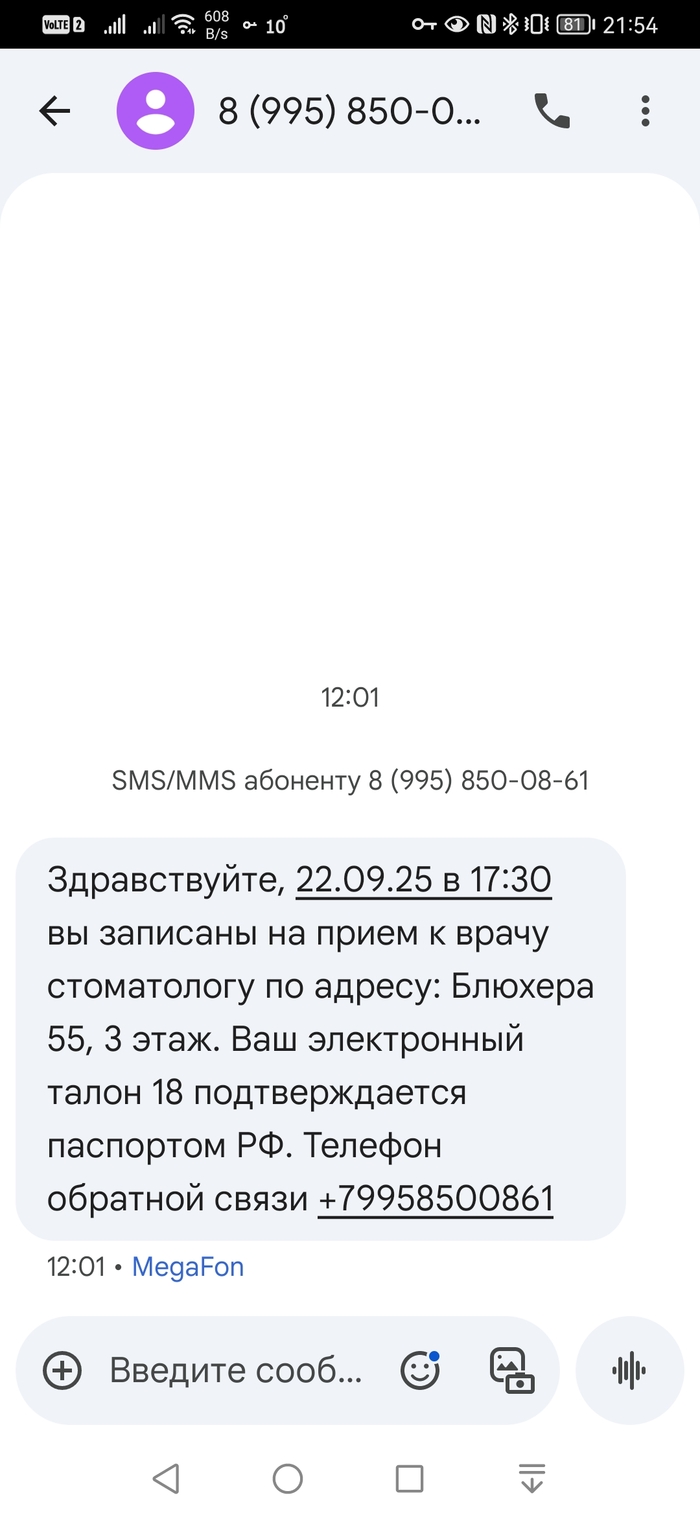Screen dimensions: 700x1517
Task: Tap the phone number link +79958500861
Action: pyautogui.click(x=435, y=1197)
